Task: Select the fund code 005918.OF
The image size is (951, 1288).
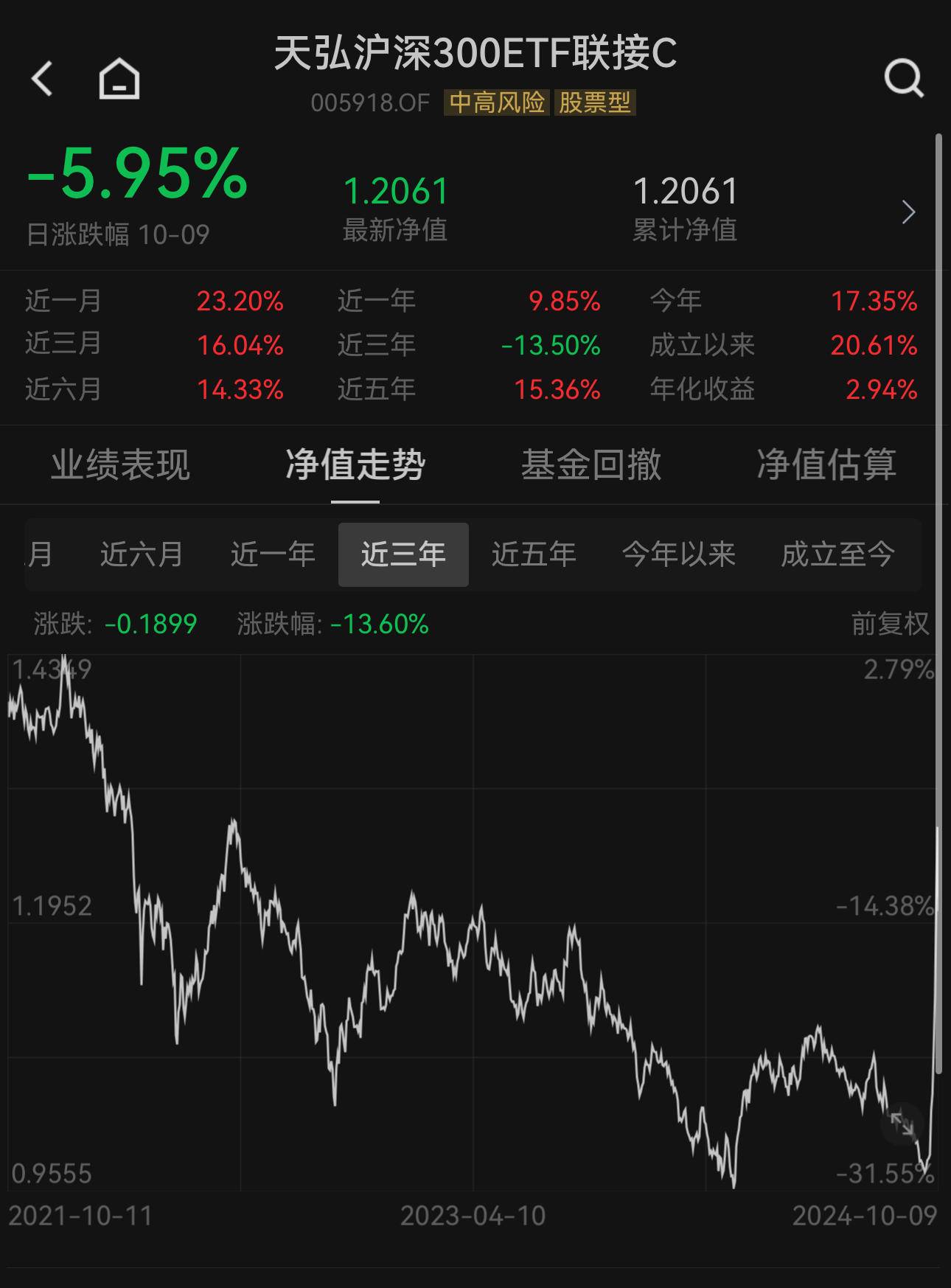Action: [x=370, y=104]
